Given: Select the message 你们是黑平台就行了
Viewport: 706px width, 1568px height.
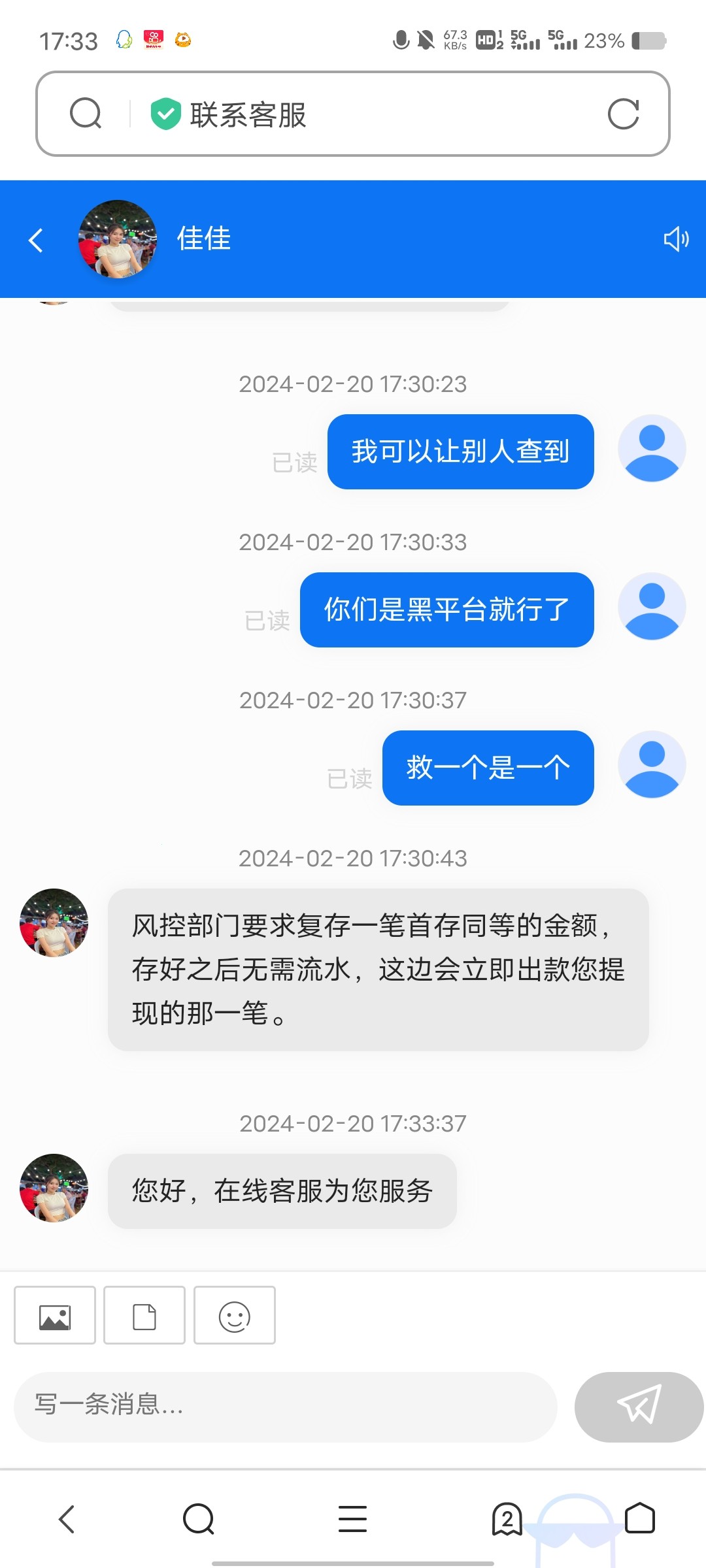Looking at the screenshot, I should [446, 609].
